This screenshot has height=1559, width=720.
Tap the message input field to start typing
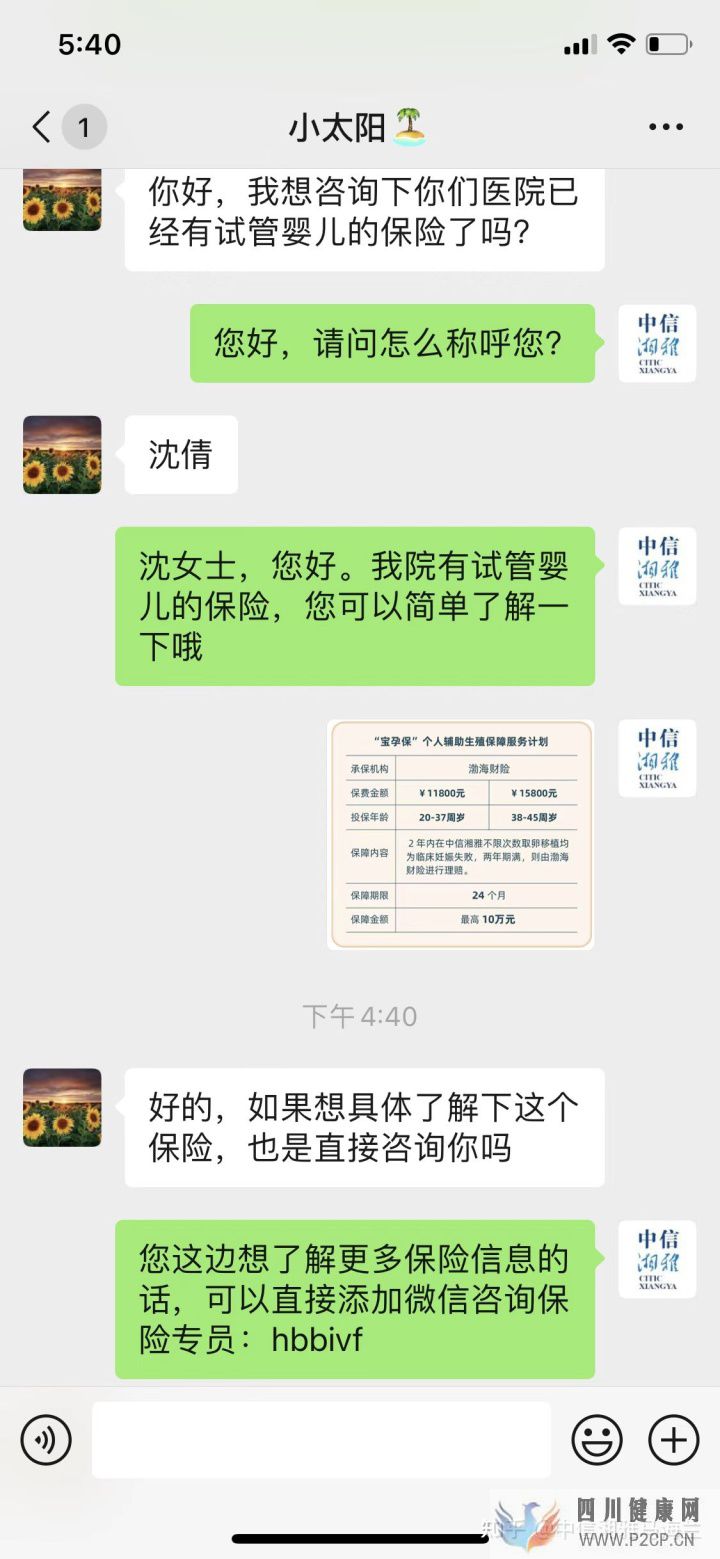pyautogui.click(x=320, y=1440)
